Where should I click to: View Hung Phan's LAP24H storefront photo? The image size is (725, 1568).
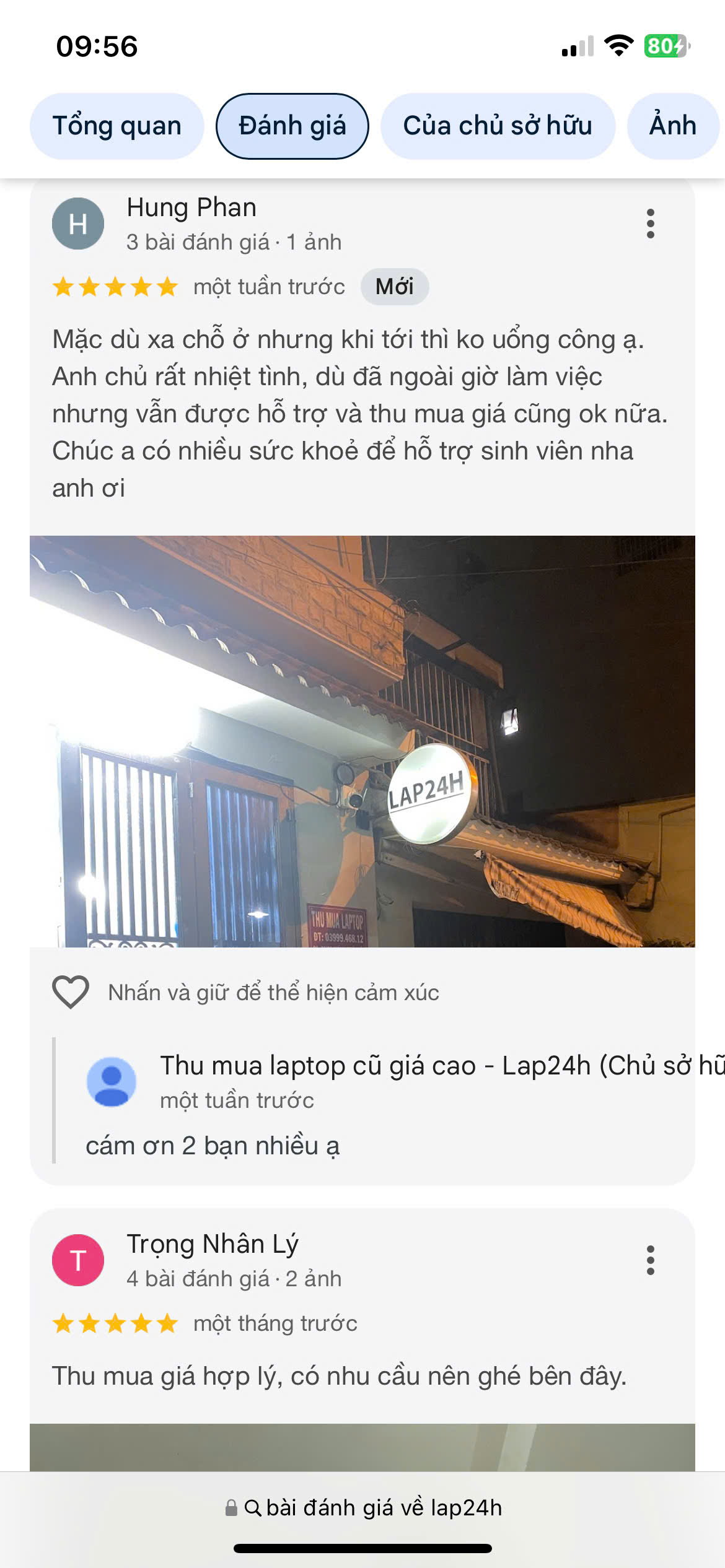pos(362,741)
